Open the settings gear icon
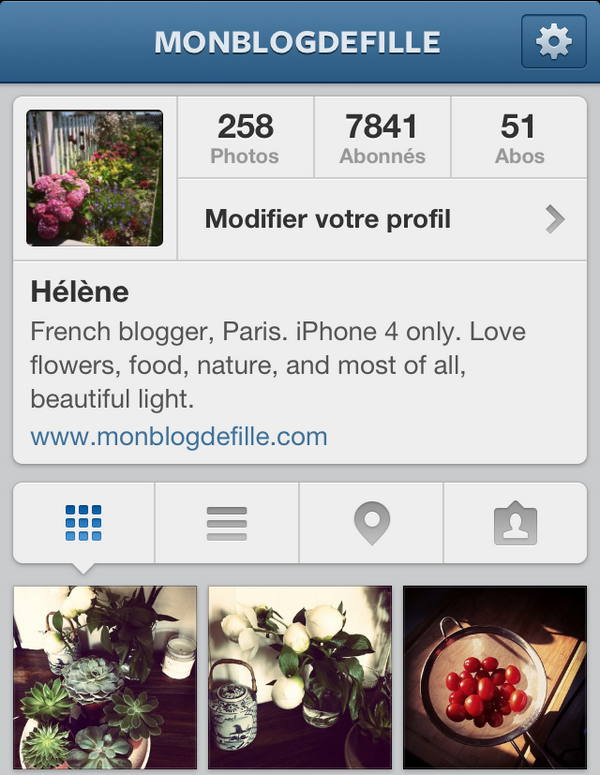The image size is (600, 775). pos(553,42)
